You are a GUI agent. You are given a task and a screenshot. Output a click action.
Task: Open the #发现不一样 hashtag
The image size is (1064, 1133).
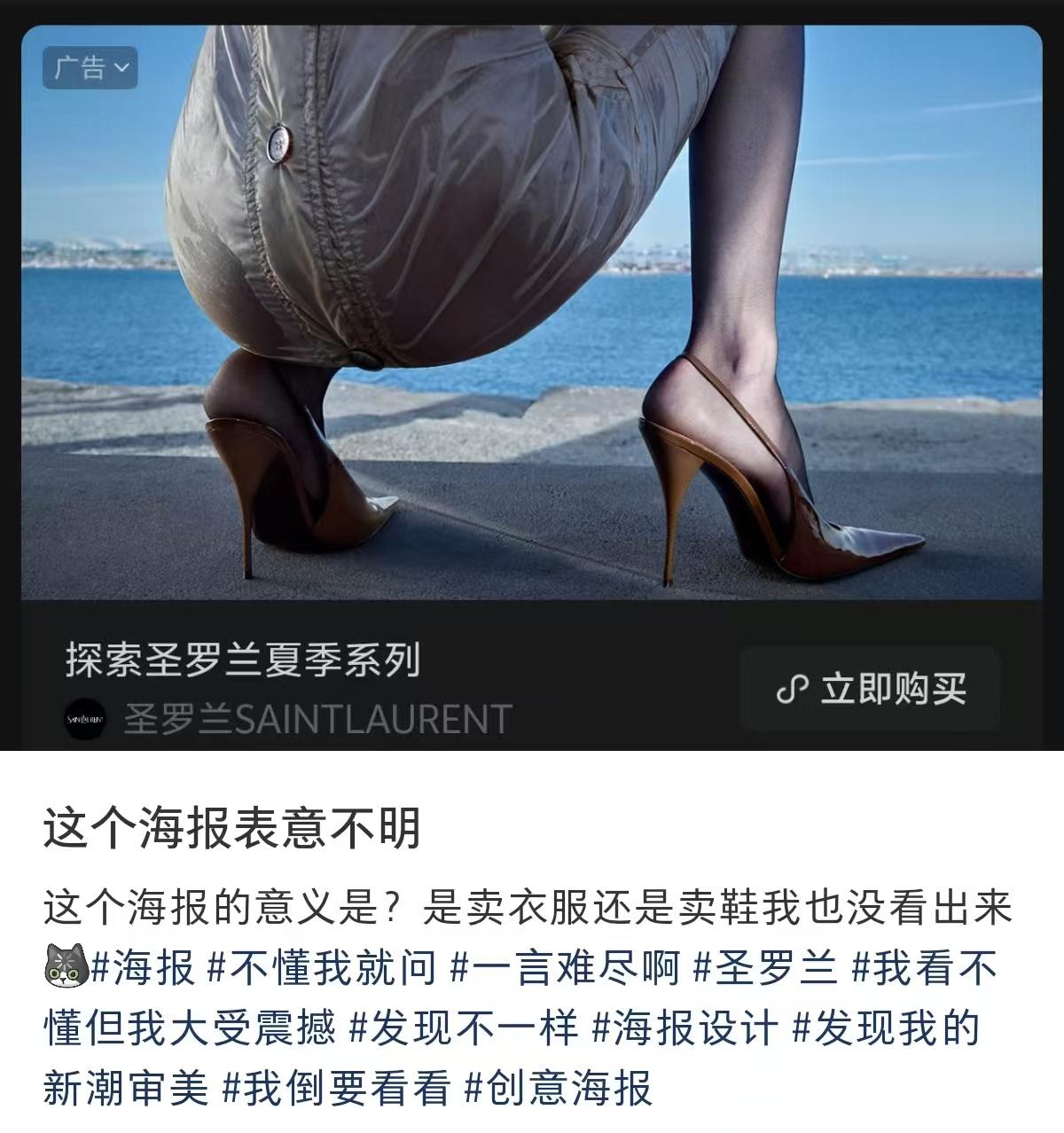[464, 1028]
